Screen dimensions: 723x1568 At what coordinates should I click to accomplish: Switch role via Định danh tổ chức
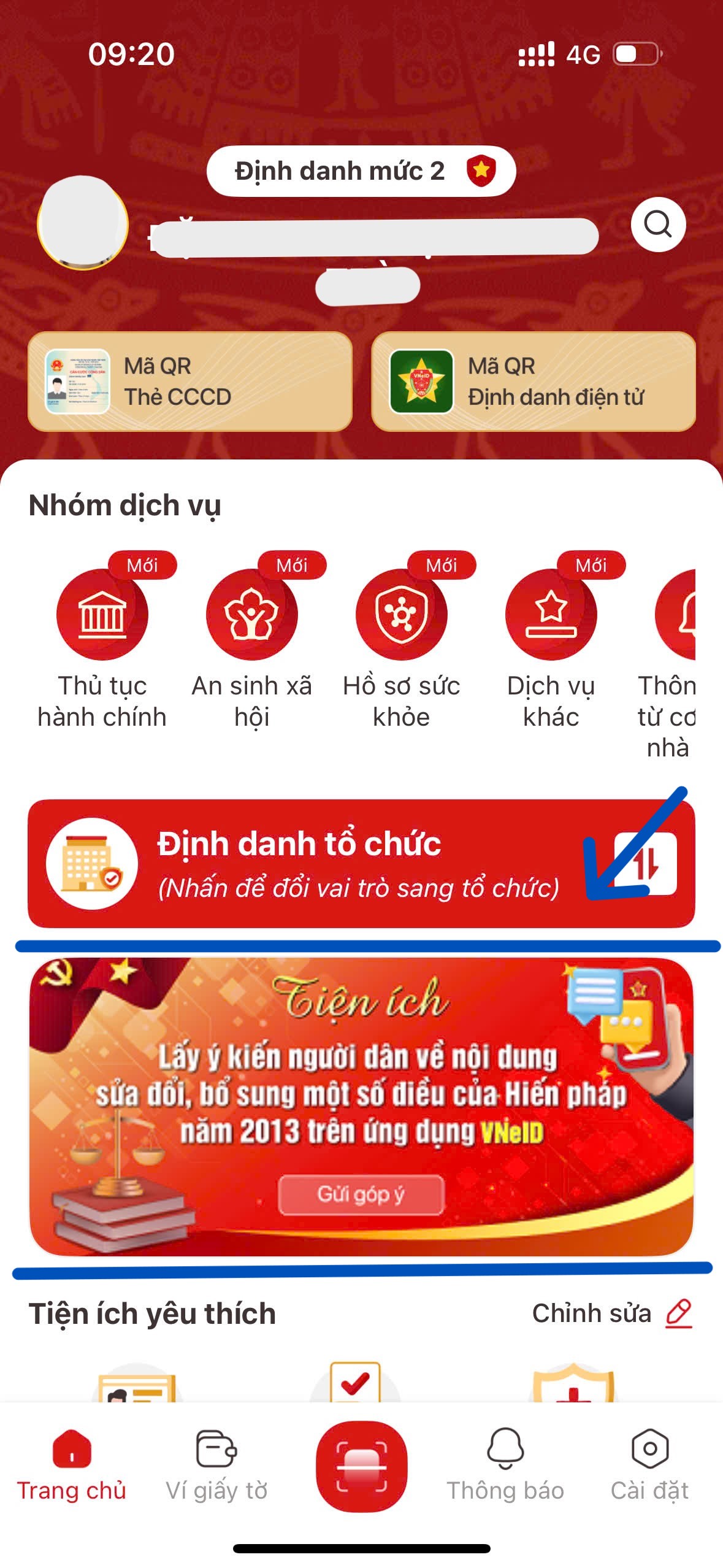pyautogui.click(x=361, y=864)
